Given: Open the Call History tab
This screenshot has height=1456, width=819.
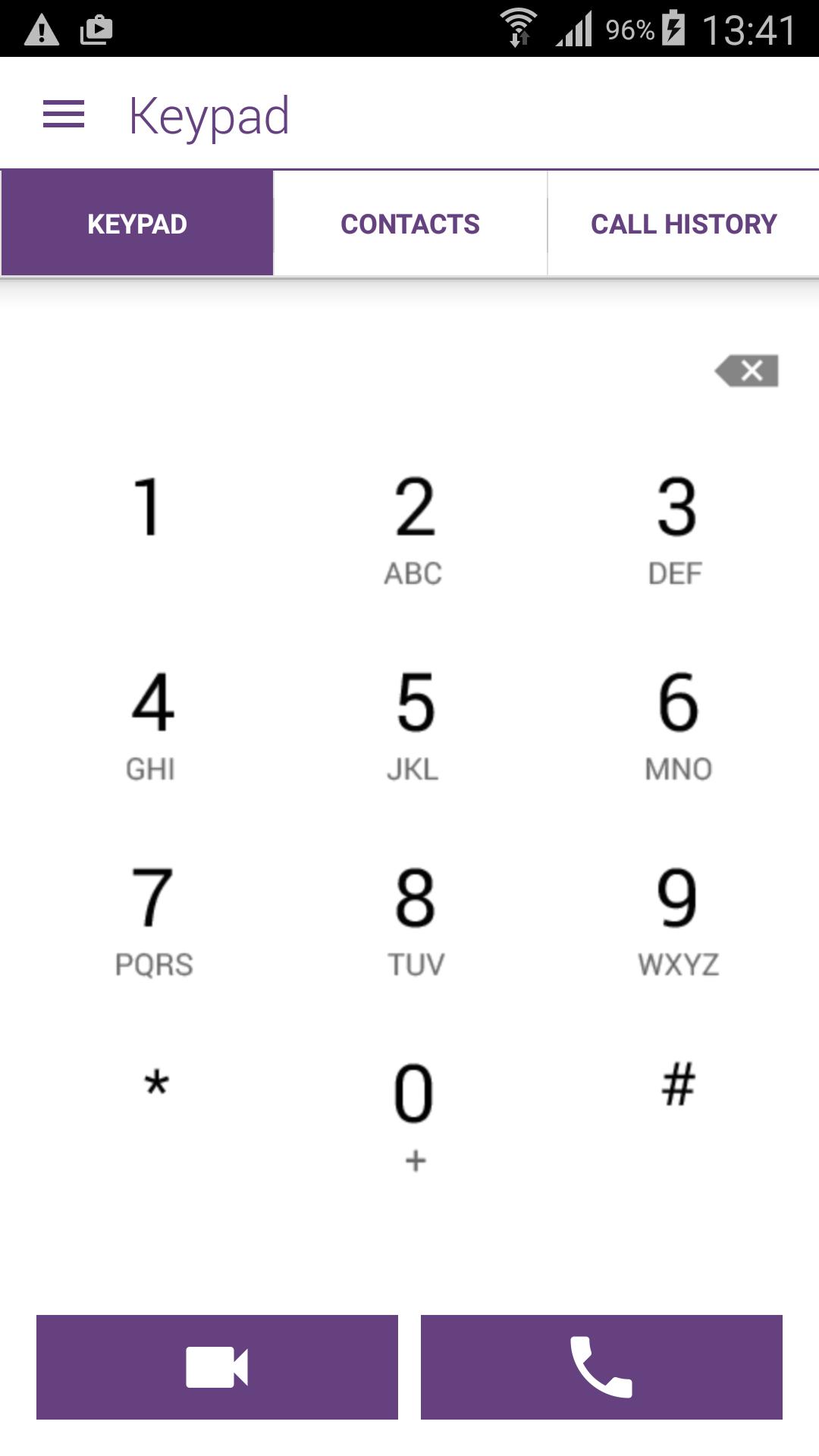Looking at the screenshot, I should pos(682,222).
